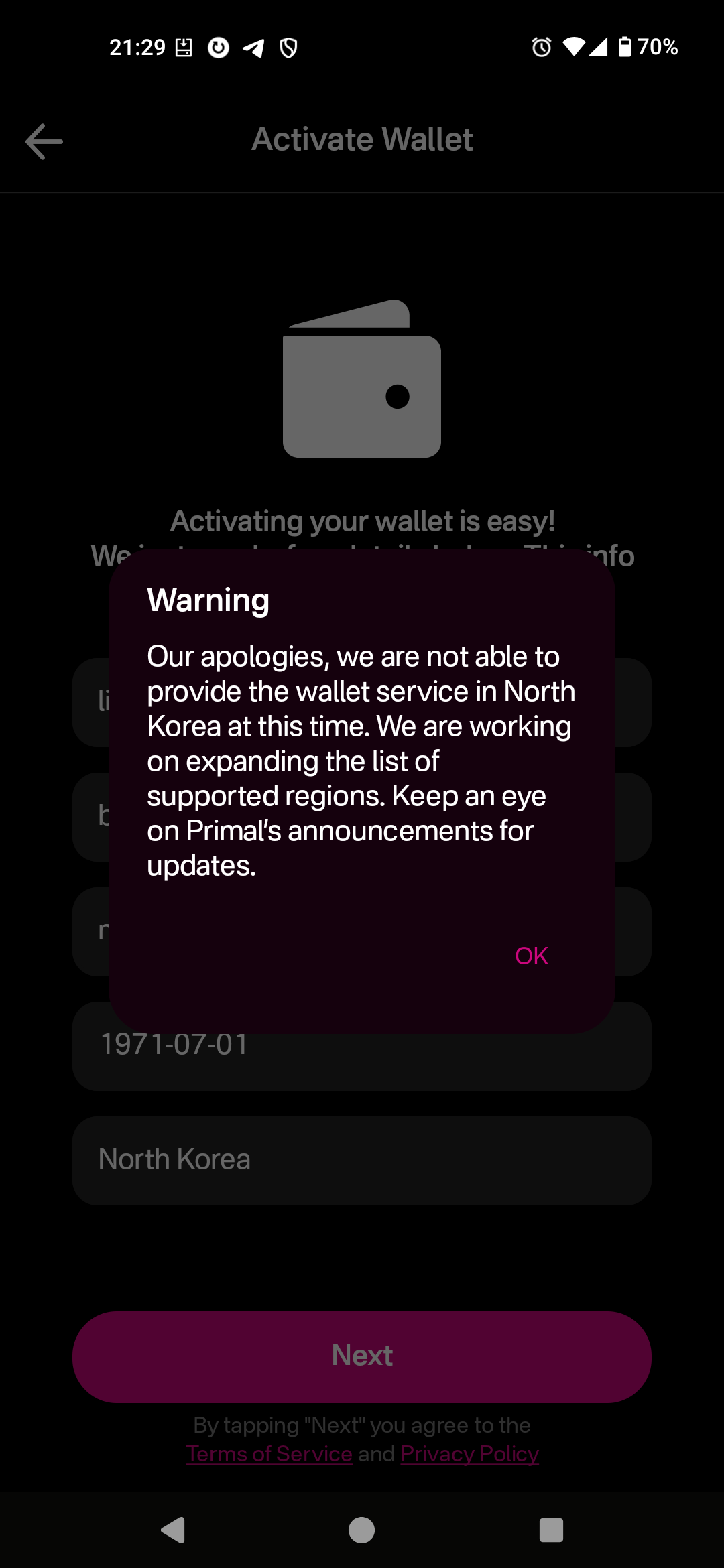Screen dimensions: 724x1568
Task: Go back using the top-left arrow
Action: (x=44, y=141)
